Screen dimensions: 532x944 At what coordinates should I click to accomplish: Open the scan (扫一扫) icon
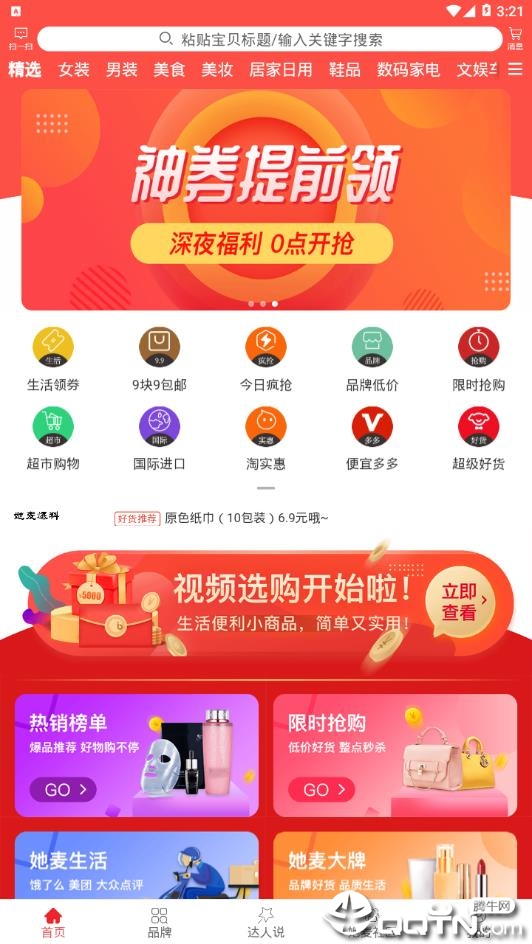[x=20, y=39]
